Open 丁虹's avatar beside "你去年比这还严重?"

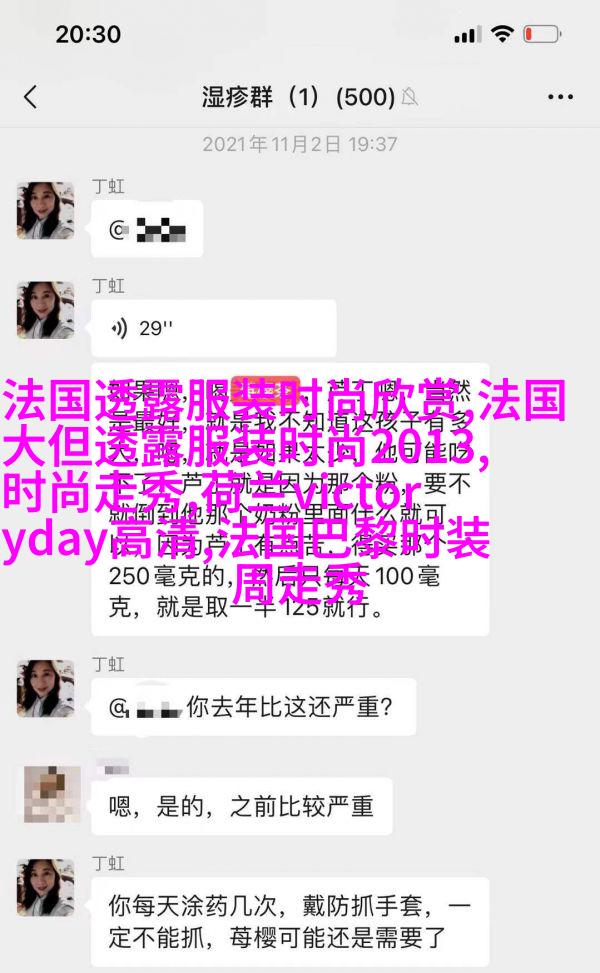pos(45,688)
